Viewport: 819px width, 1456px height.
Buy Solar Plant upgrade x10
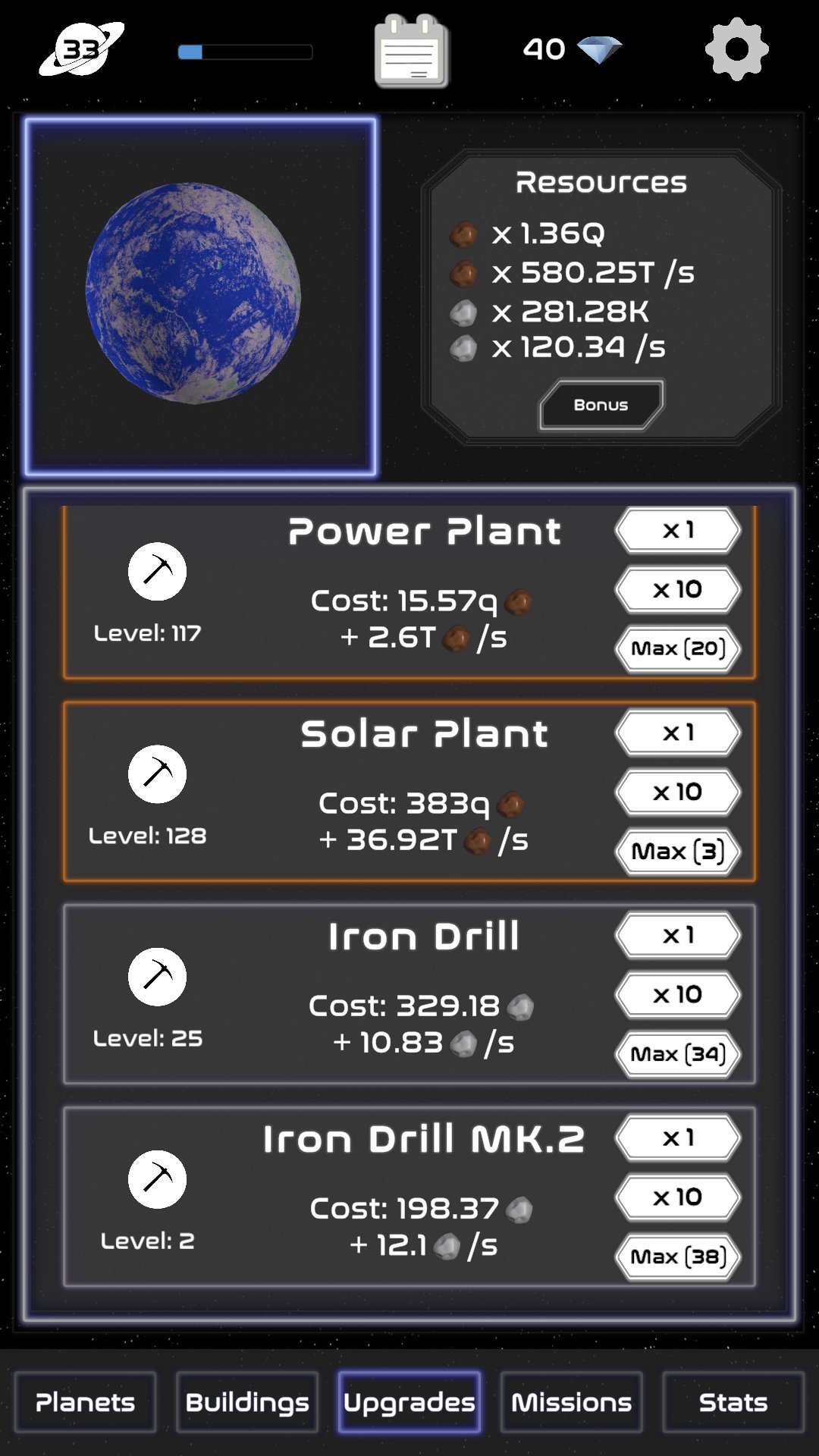[x=678, y=792]
